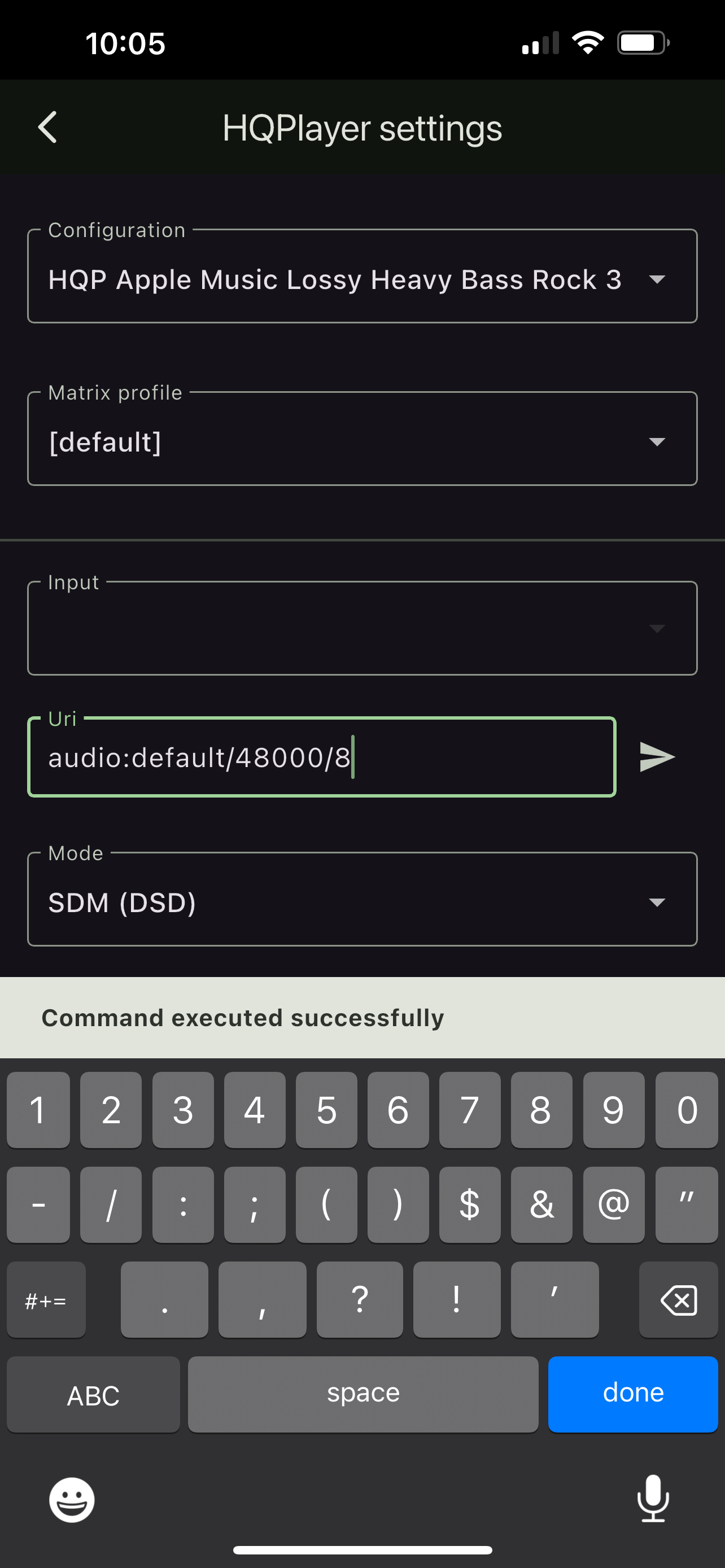Screen dimensions: 725x1568
Task: Tap the Uri text field
Action: point(321,757)
